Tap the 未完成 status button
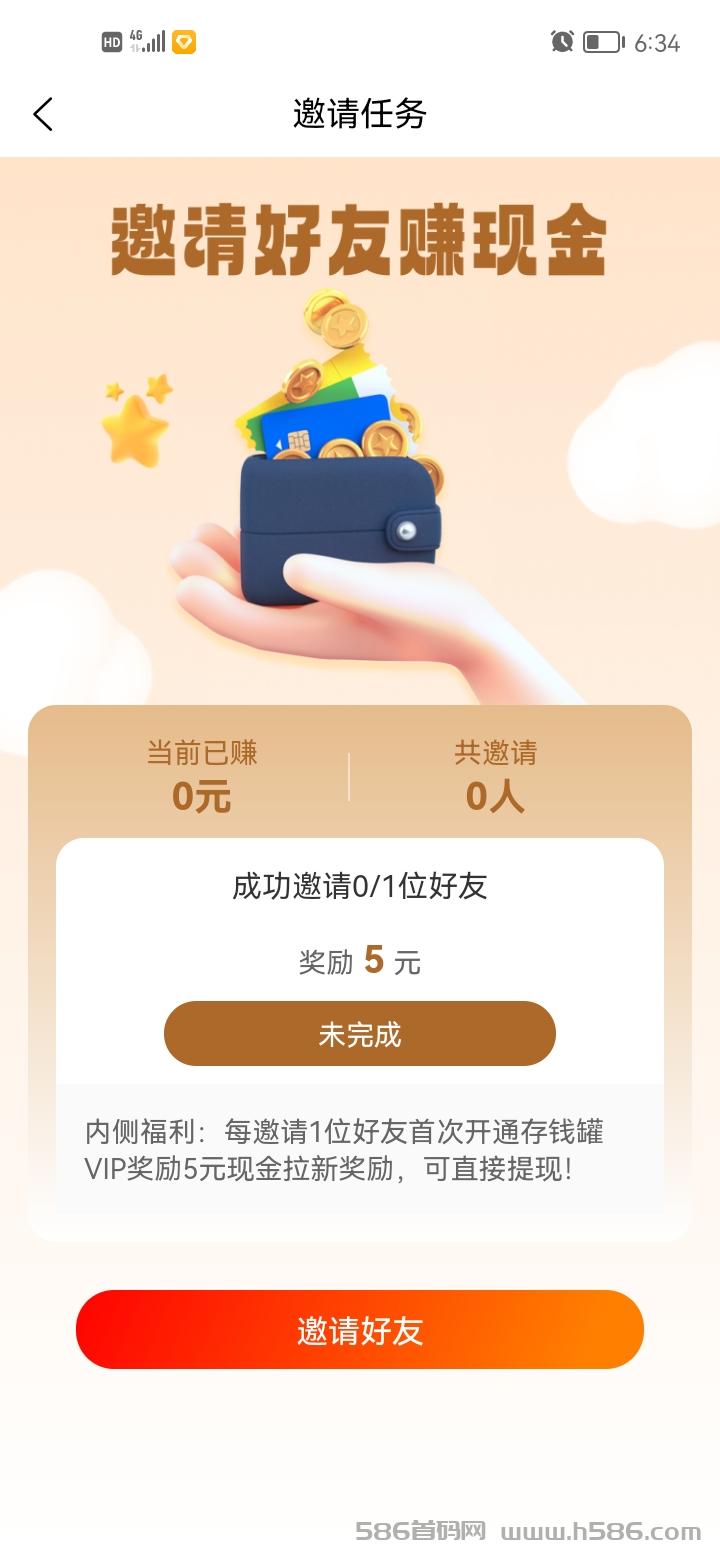The width and height of the screenshot is (720, 1560). pos(360,1033)
